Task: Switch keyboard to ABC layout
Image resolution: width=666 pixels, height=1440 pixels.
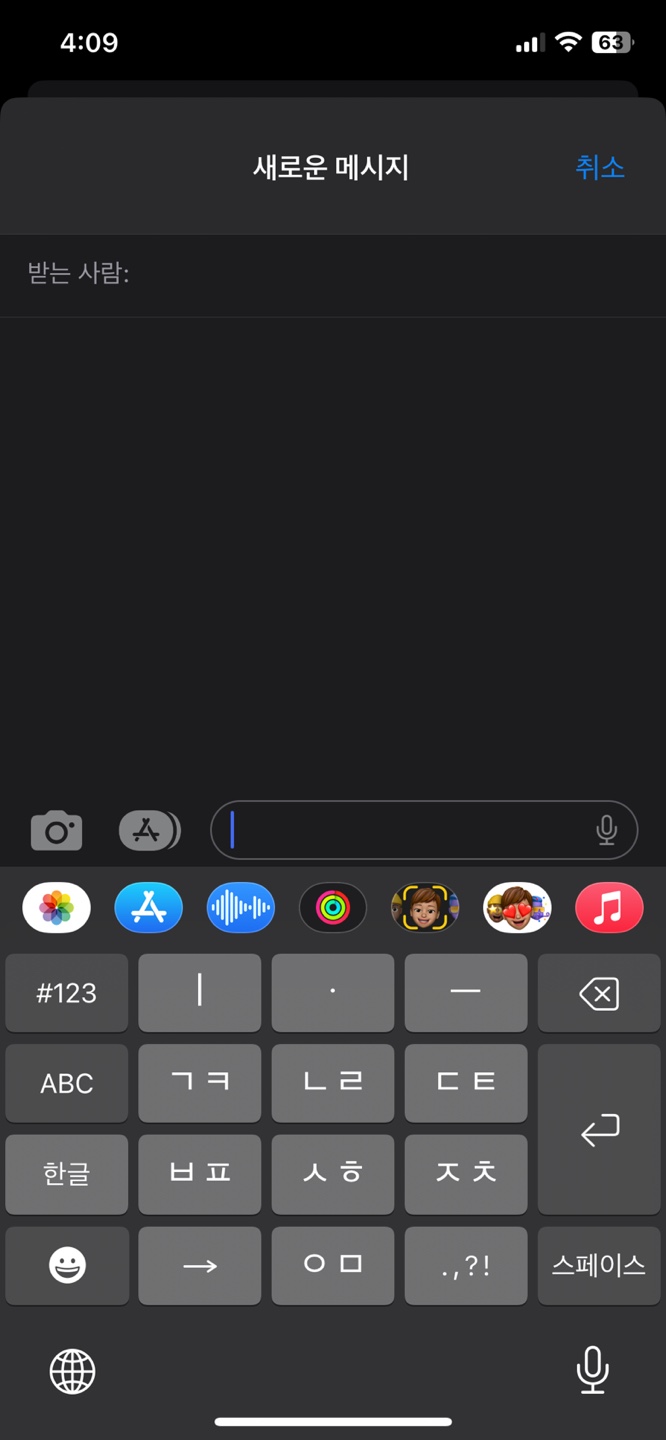Action: click(x=67, y=1083)
